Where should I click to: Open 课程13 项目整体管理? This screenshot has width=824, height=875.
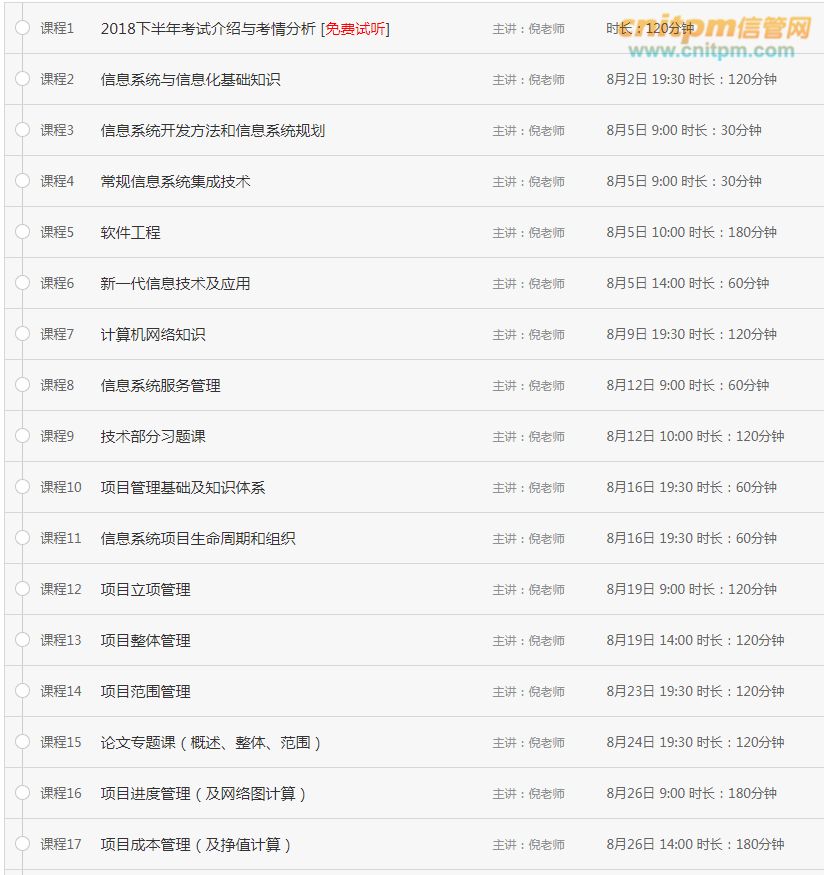(145, 641)
